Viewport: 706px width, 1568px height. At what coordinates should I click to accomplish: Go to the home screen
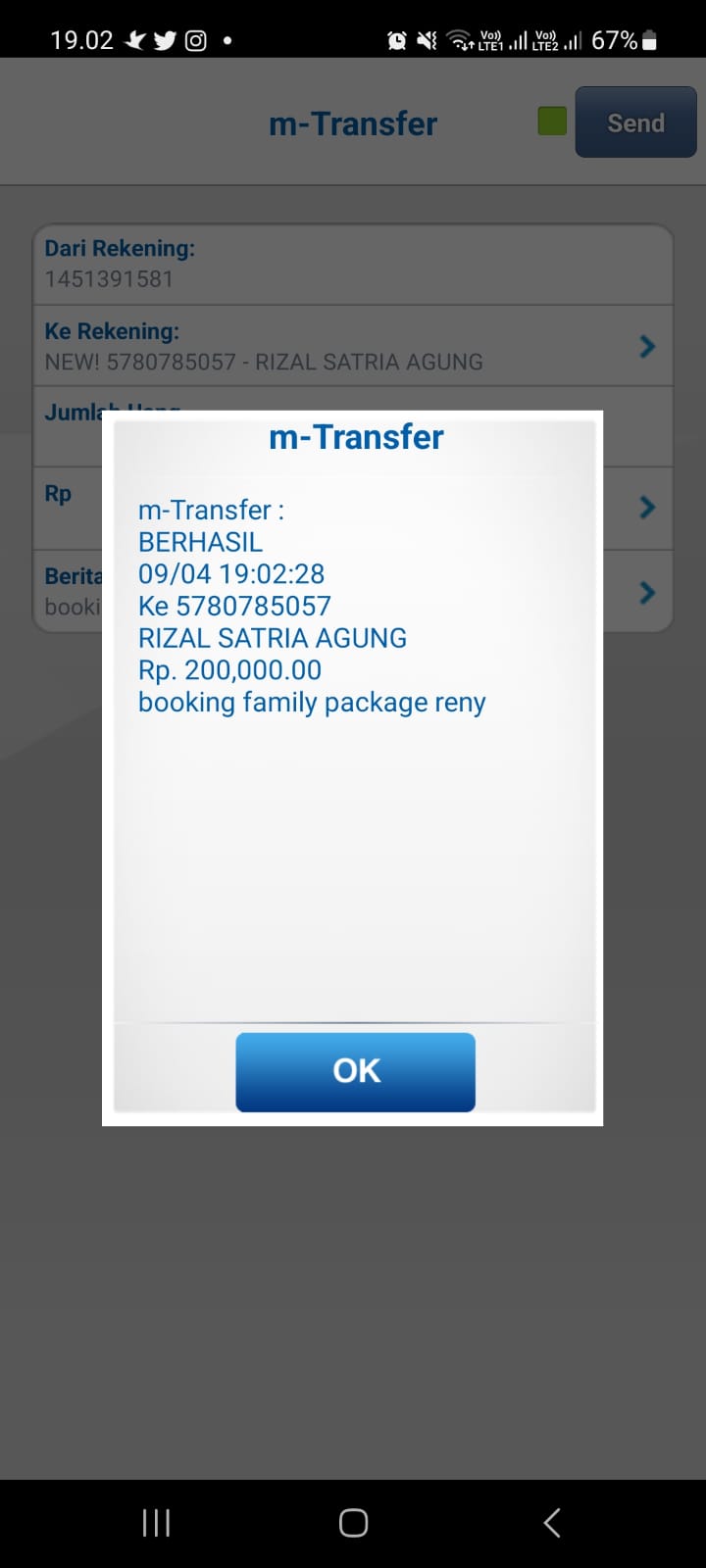point(353,1522)
